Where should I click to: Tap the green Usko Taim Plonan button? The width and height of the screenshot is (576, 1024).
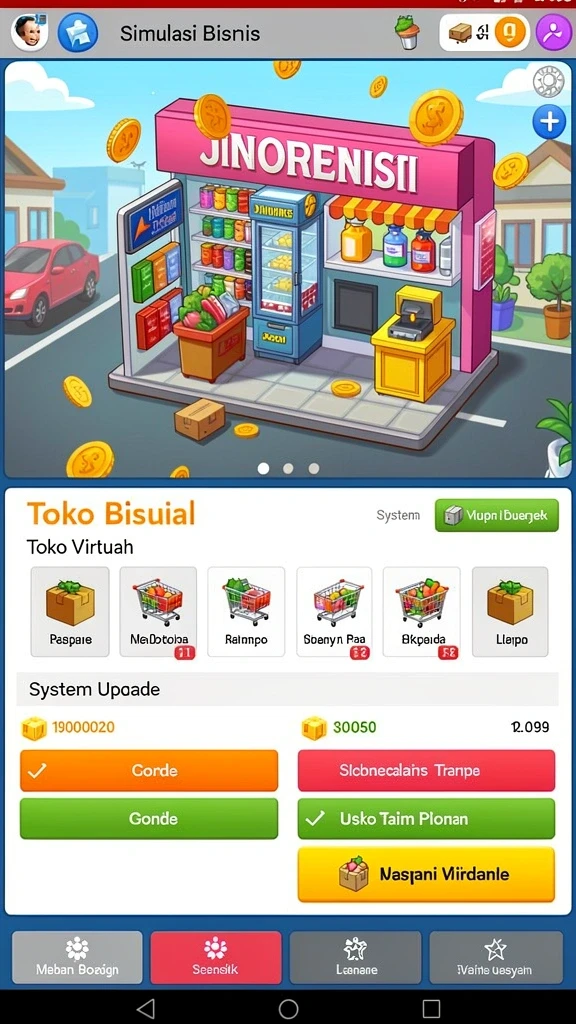(426, 818)
